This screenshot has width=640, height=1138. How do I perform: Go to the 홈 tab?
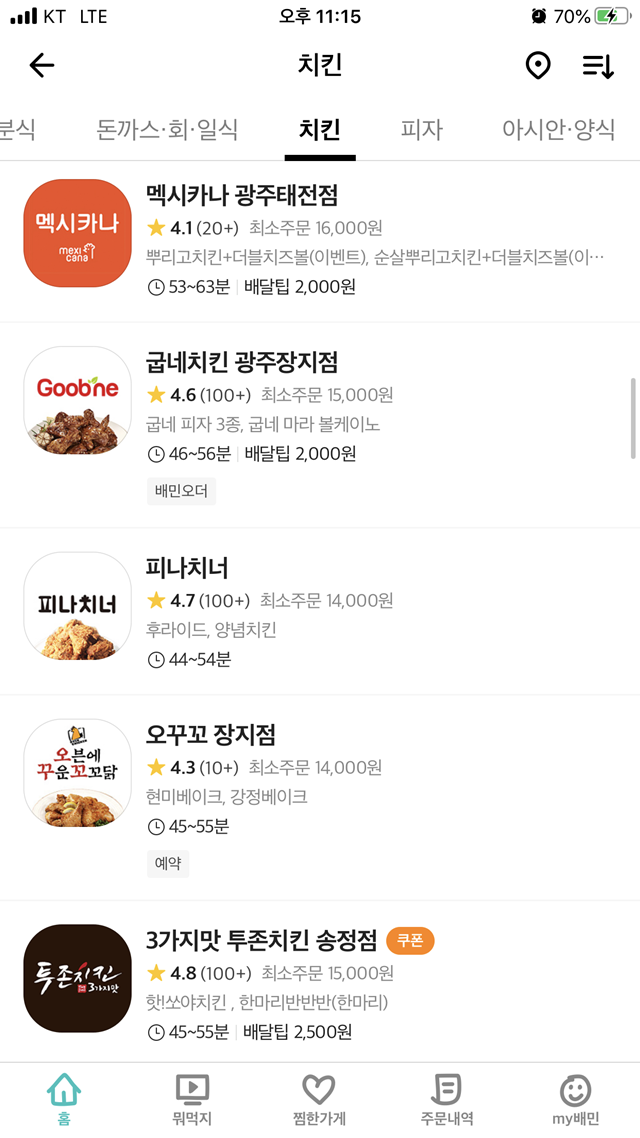tap(64, 1100)
